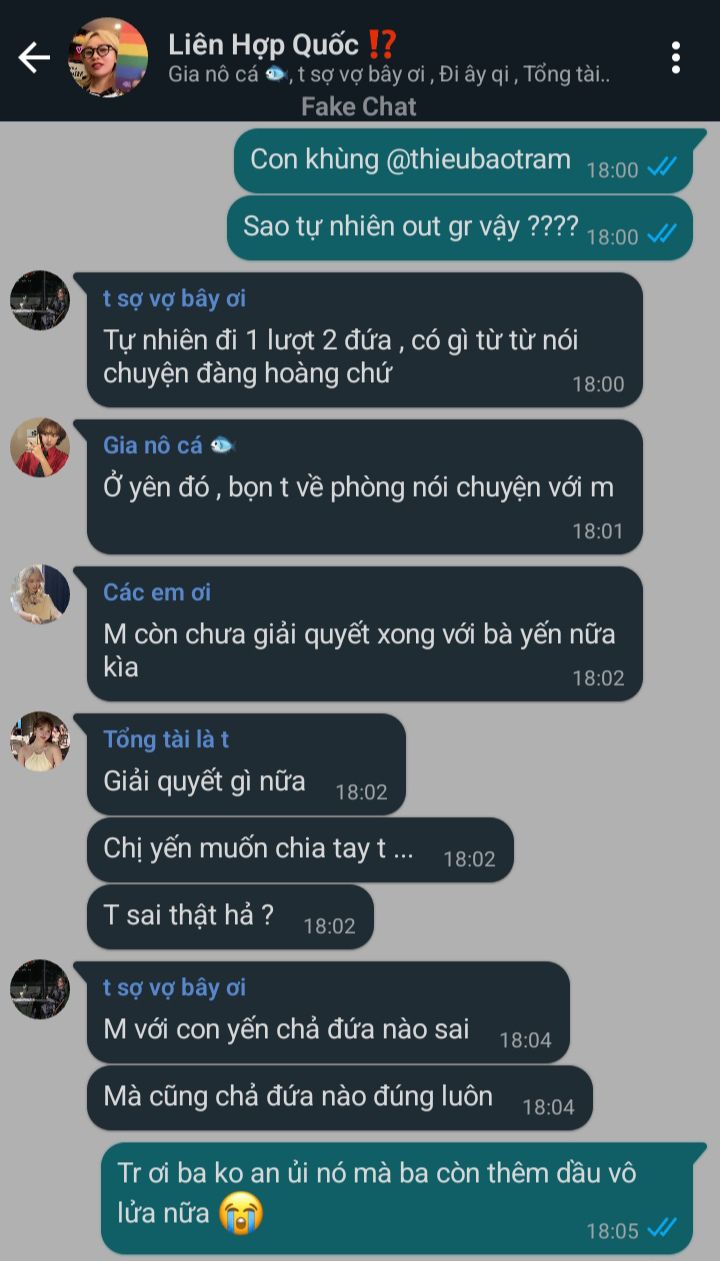Tap the Liên Hợp Quốc group avatar

point(108,58)
